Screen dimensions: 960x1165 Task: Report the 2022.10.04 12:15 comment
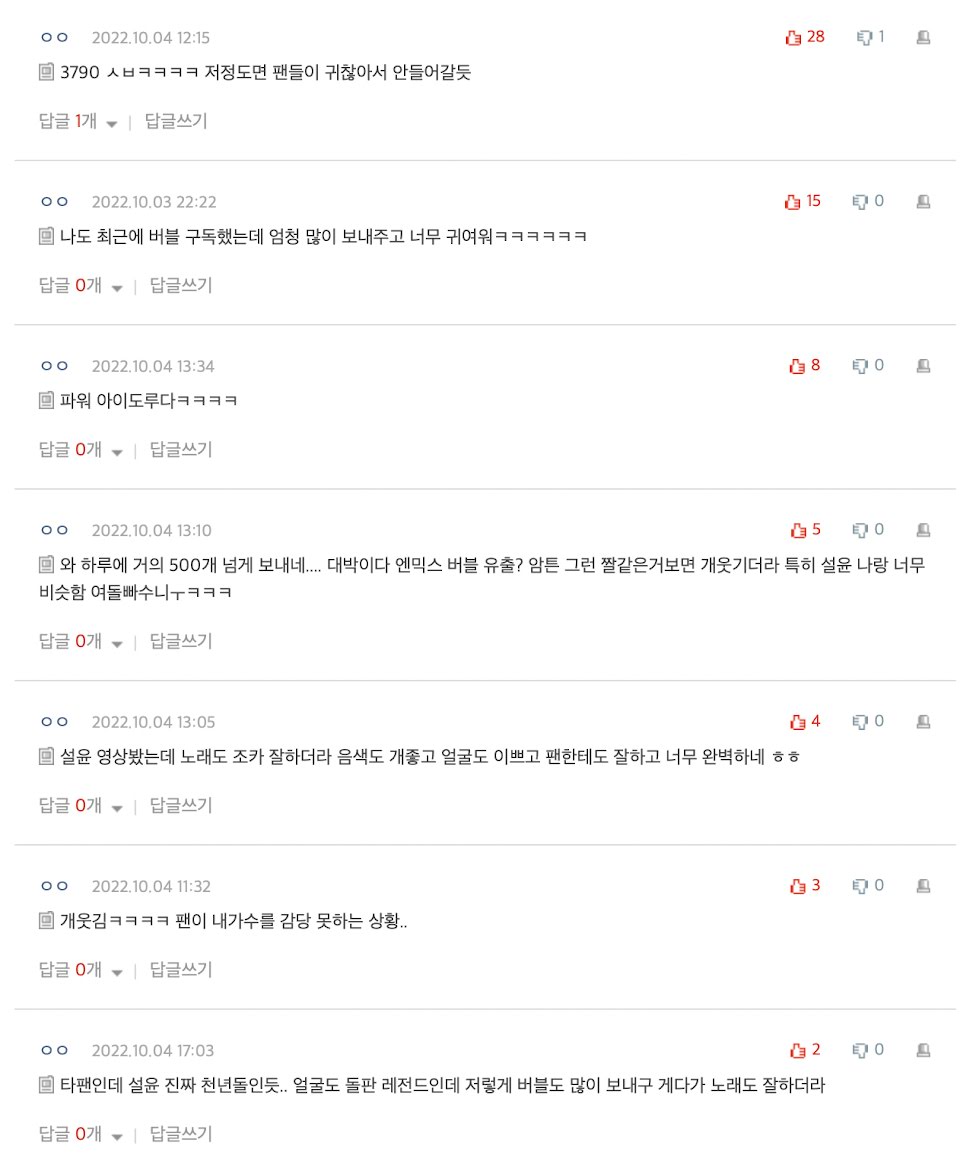tap(923, 37)
